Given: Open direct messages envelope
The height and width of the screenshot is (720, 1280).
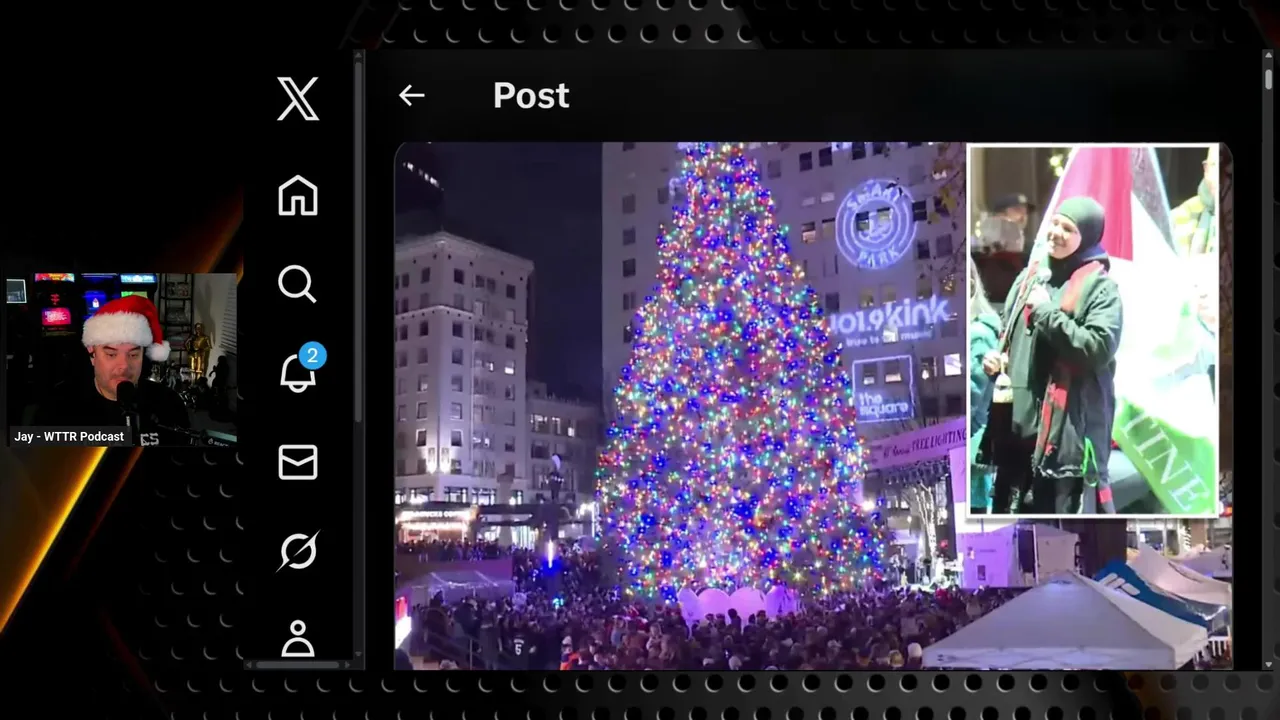Looking at the screenshot, I should tap(298, 462).
